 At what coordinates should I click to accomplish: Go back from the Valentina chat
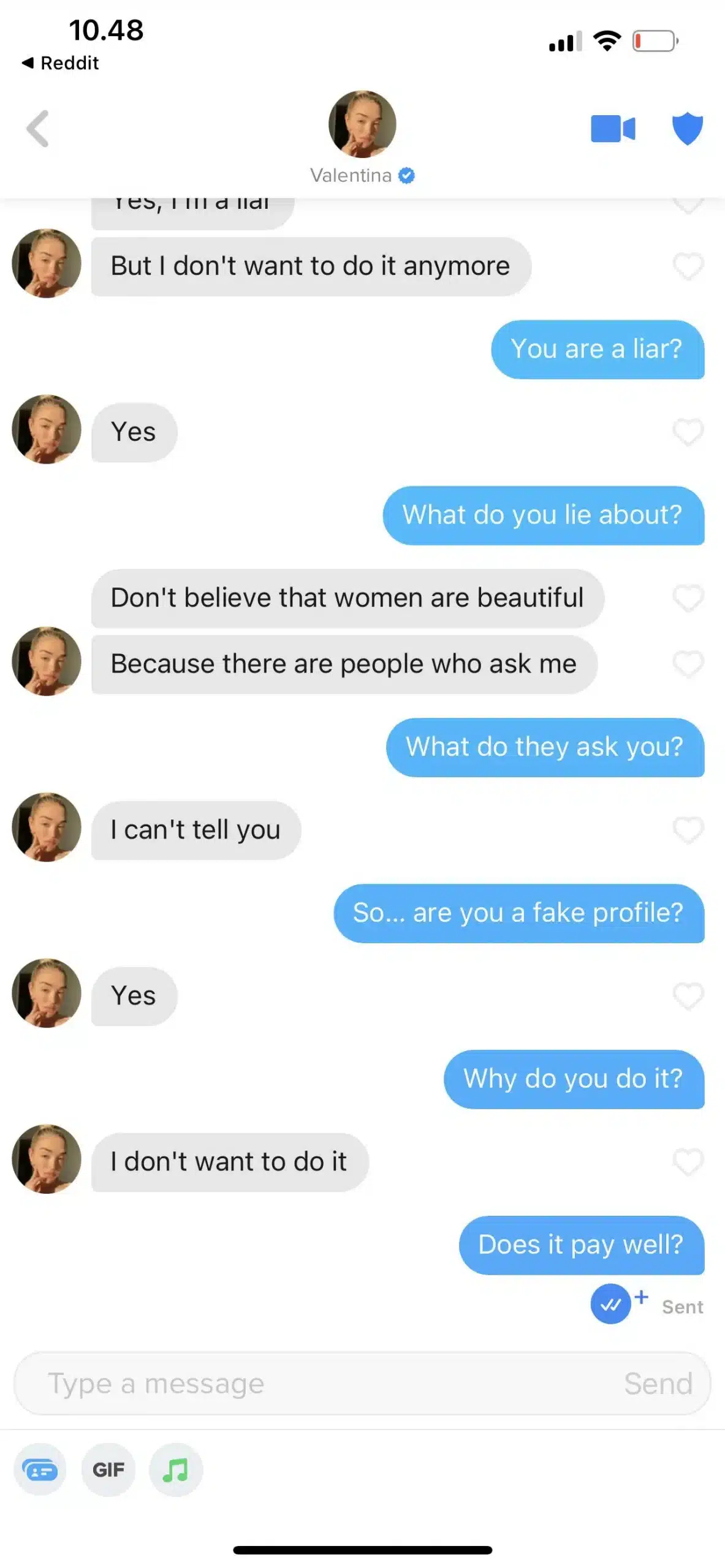[38, 129]
